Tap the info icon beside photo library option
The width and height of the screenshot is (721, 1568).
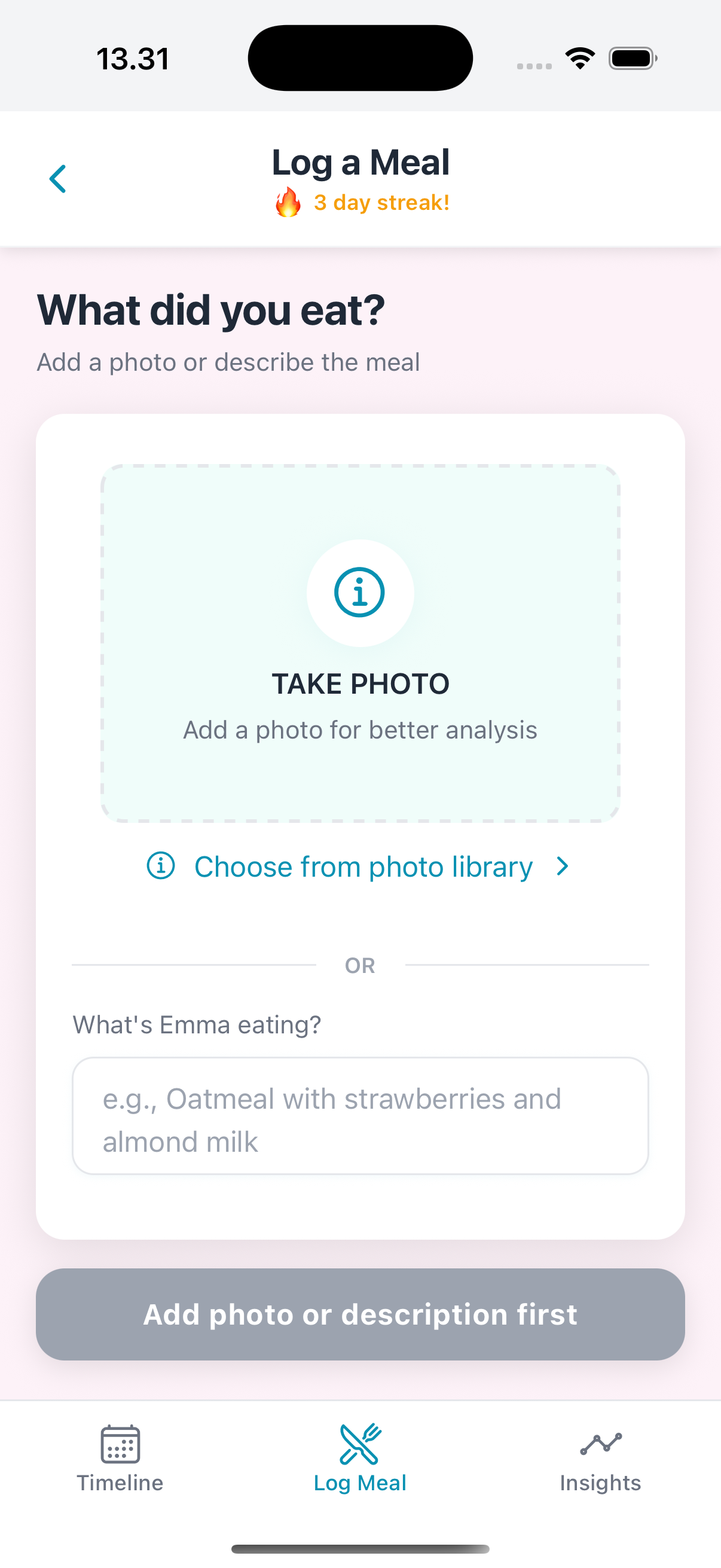point(160,865)
